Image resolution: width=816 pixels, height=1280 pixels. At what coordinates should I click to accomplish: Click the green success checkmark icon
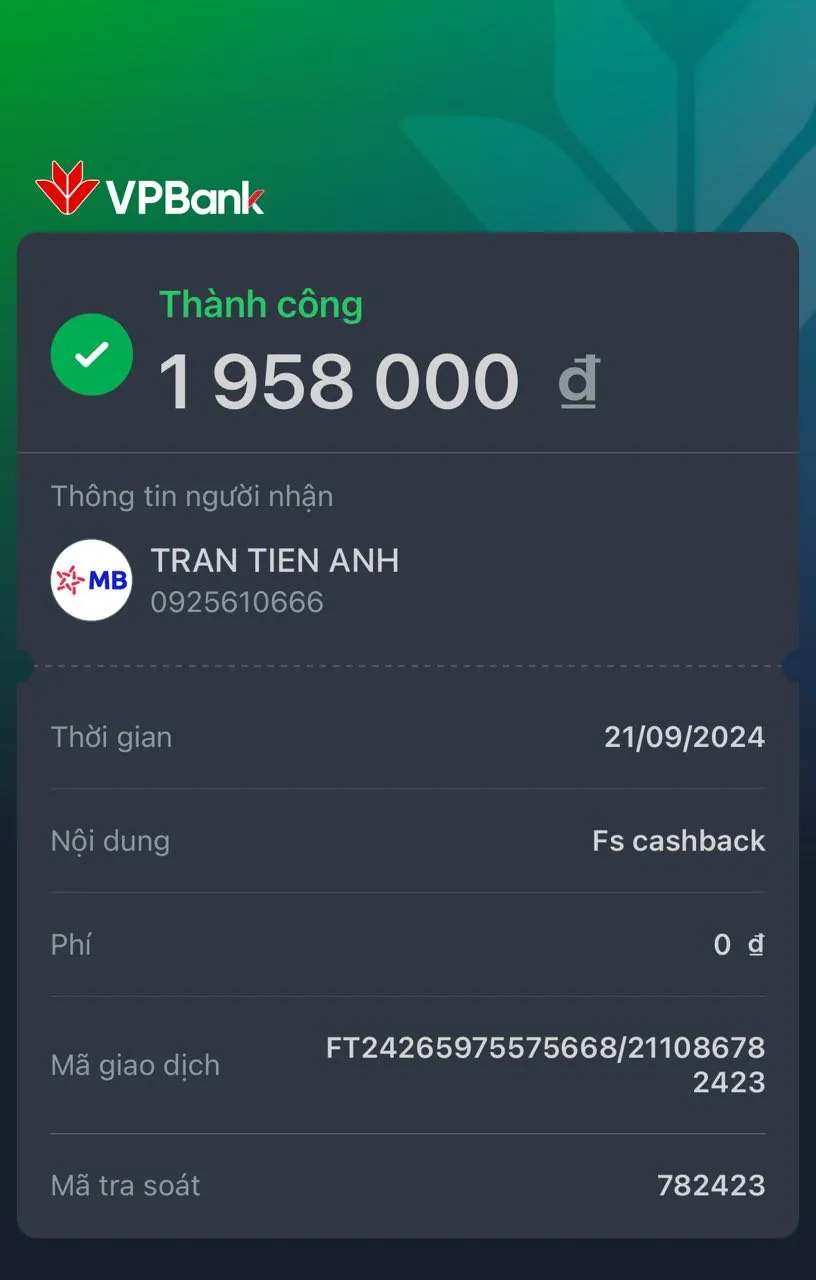coord(91,353)
